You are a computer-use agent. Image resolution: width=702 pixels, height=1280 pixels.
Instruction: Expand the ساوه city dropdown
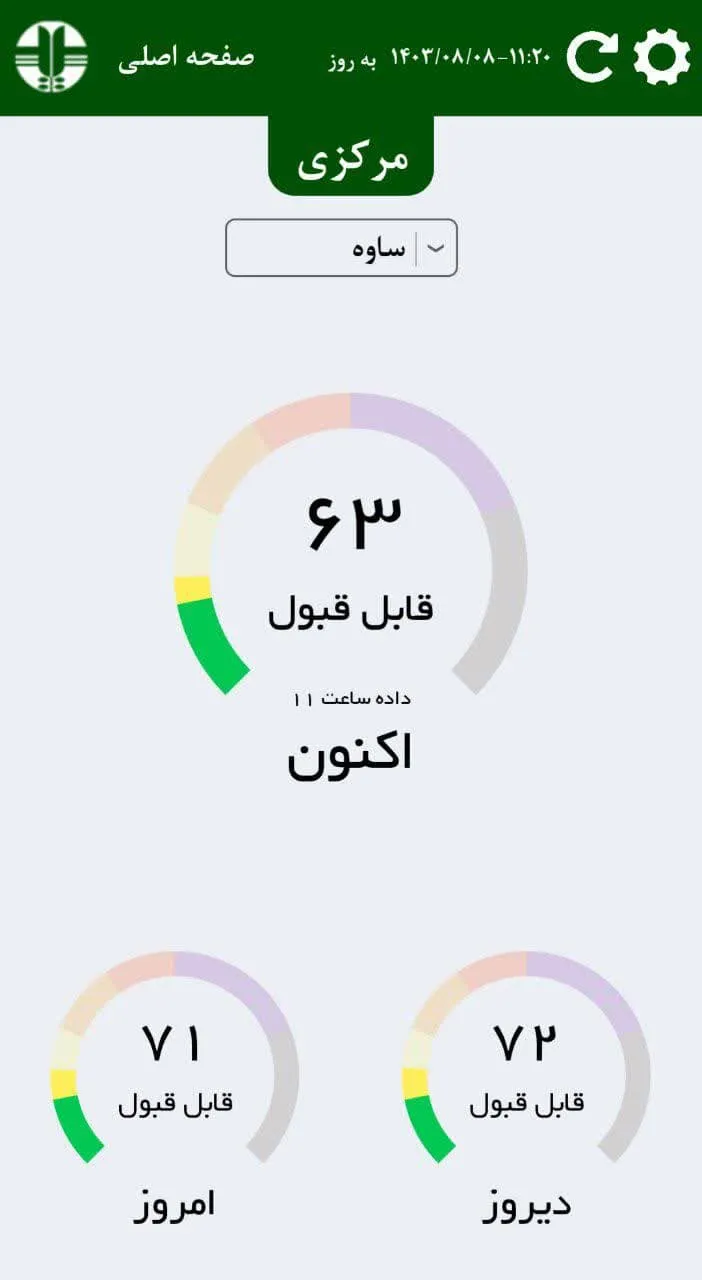pyautogui.click(x=341, y=248)
